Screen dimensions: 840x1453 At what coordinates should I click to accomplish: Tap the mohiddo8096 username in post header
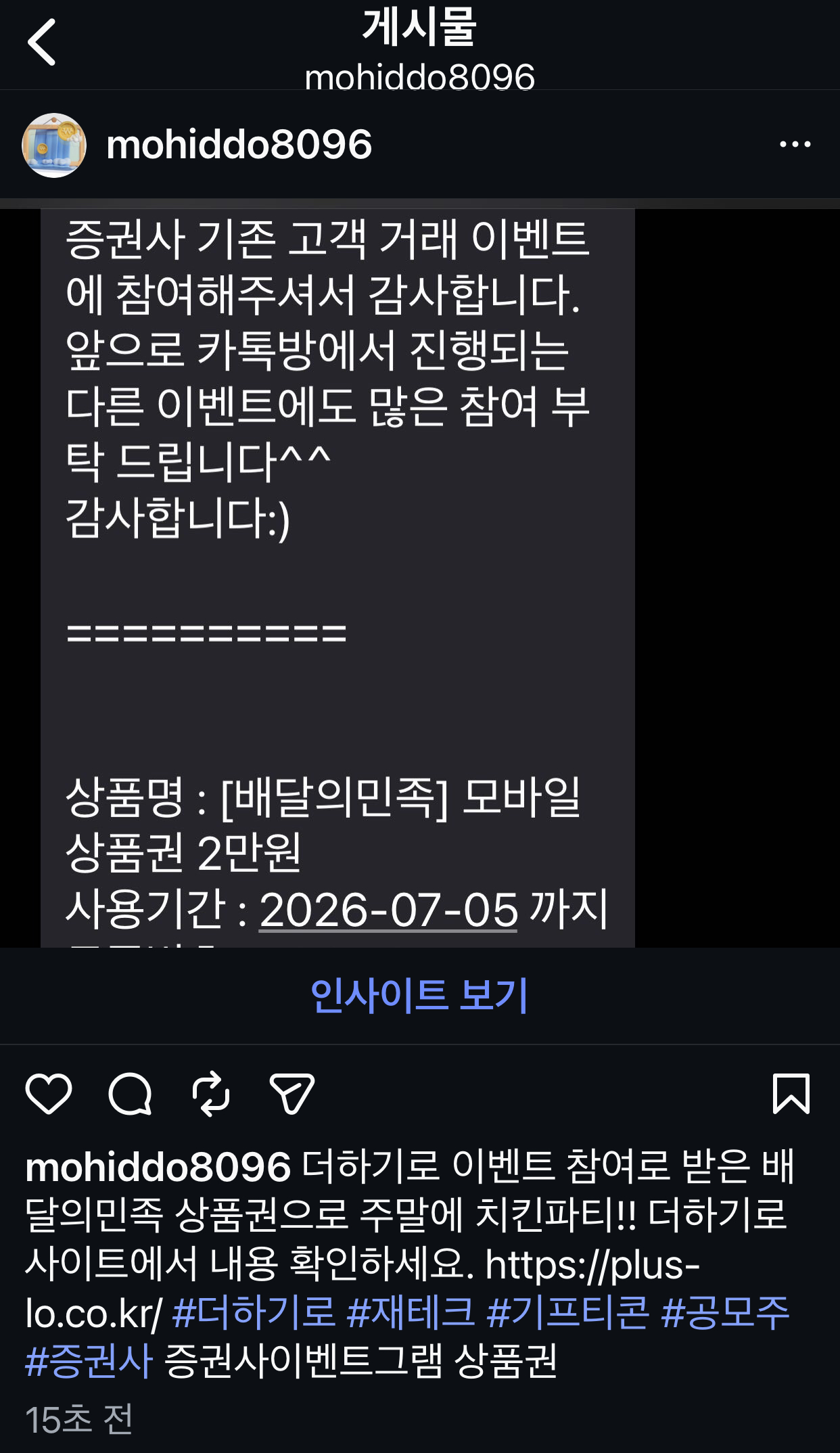coord(239,144)
